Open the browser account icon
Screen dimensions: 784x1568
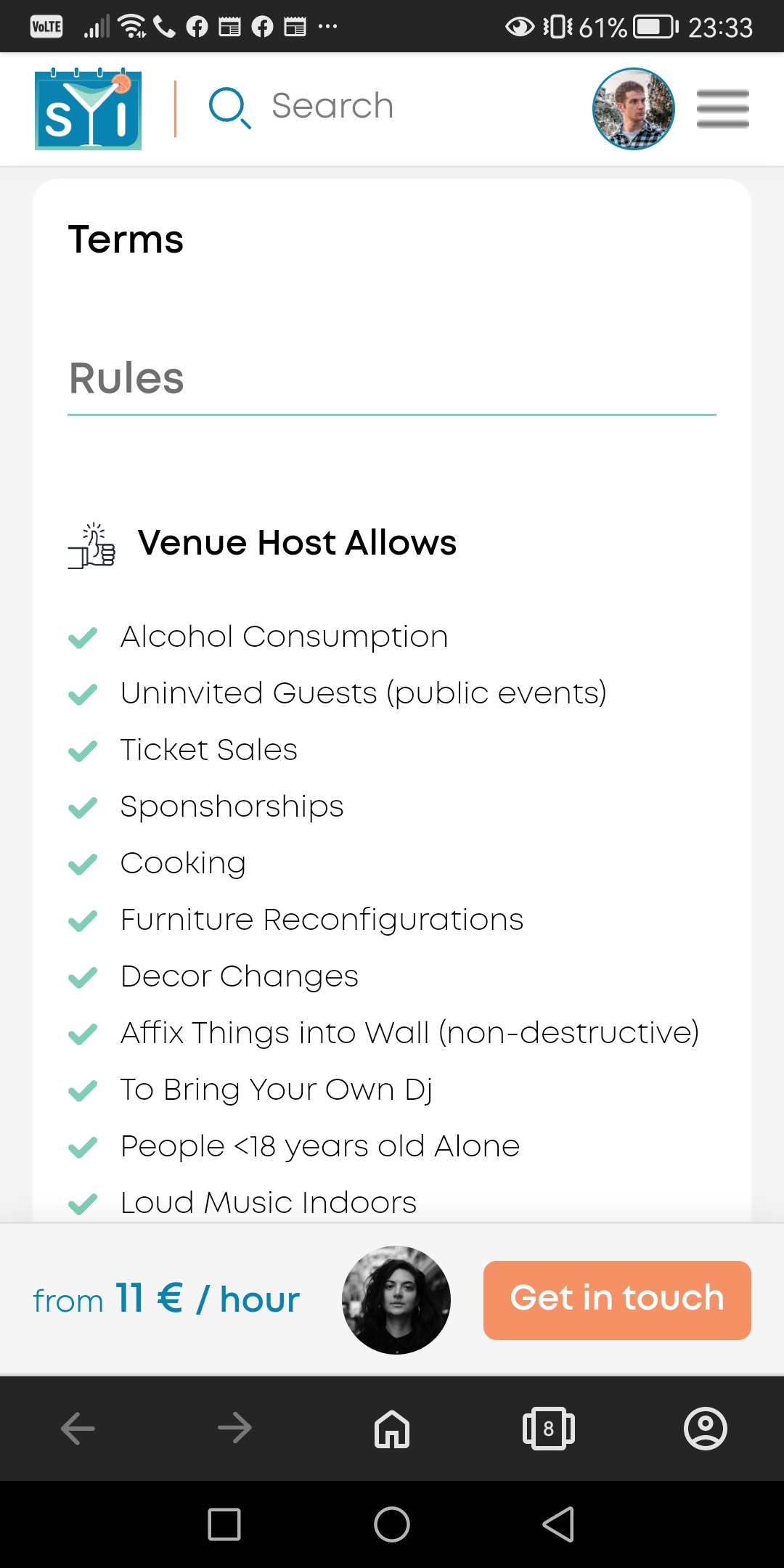[705, 1429]
